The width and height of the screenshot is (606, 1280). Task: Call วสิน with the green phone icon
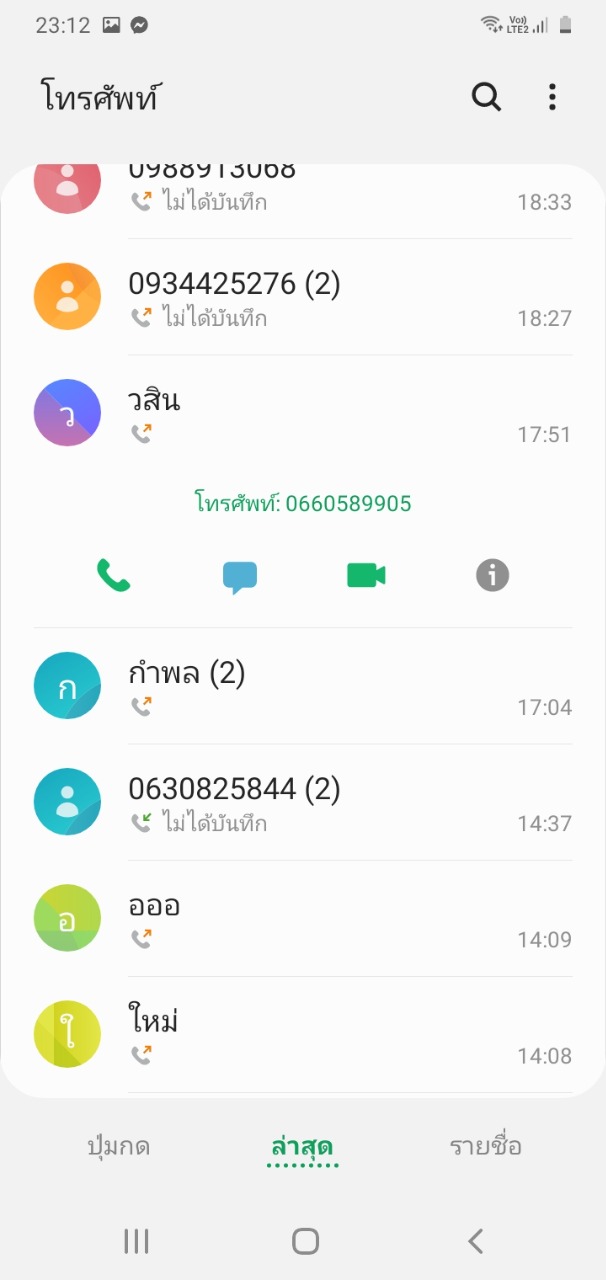point(113,576)
